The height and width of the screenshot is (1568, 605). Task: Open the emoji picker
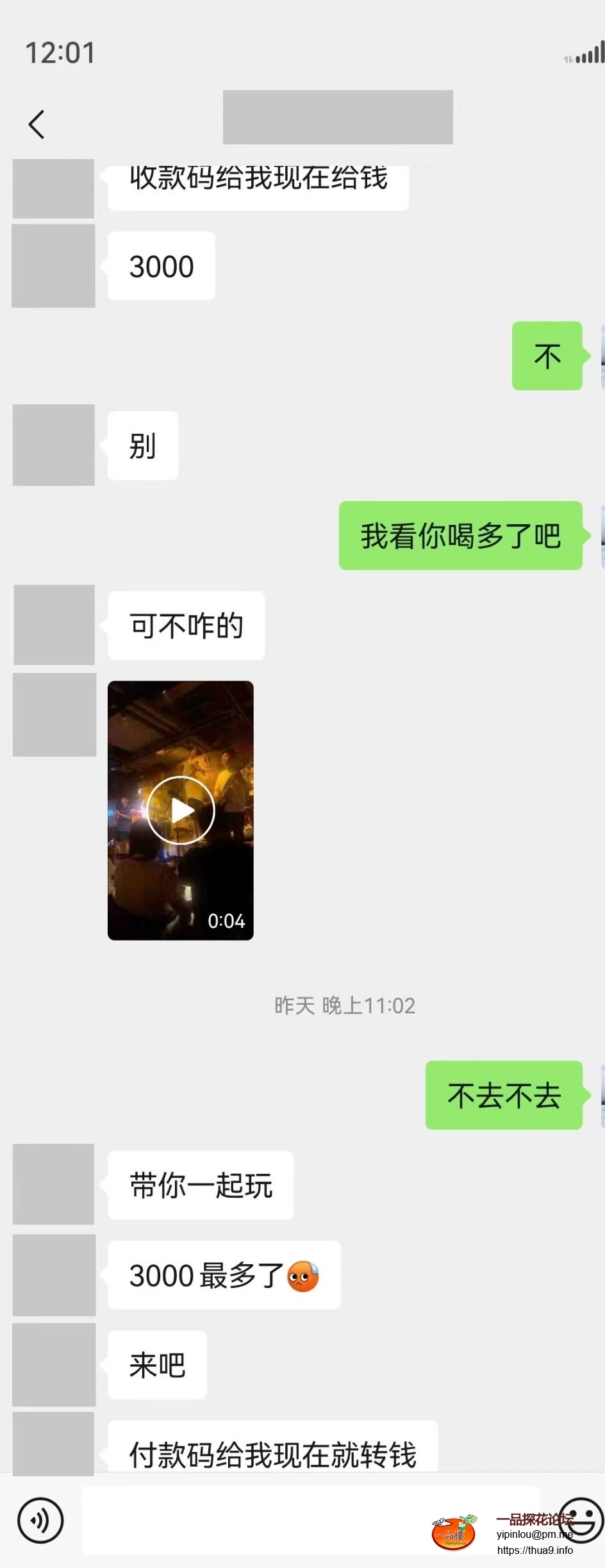click(x=582, y=1519)
